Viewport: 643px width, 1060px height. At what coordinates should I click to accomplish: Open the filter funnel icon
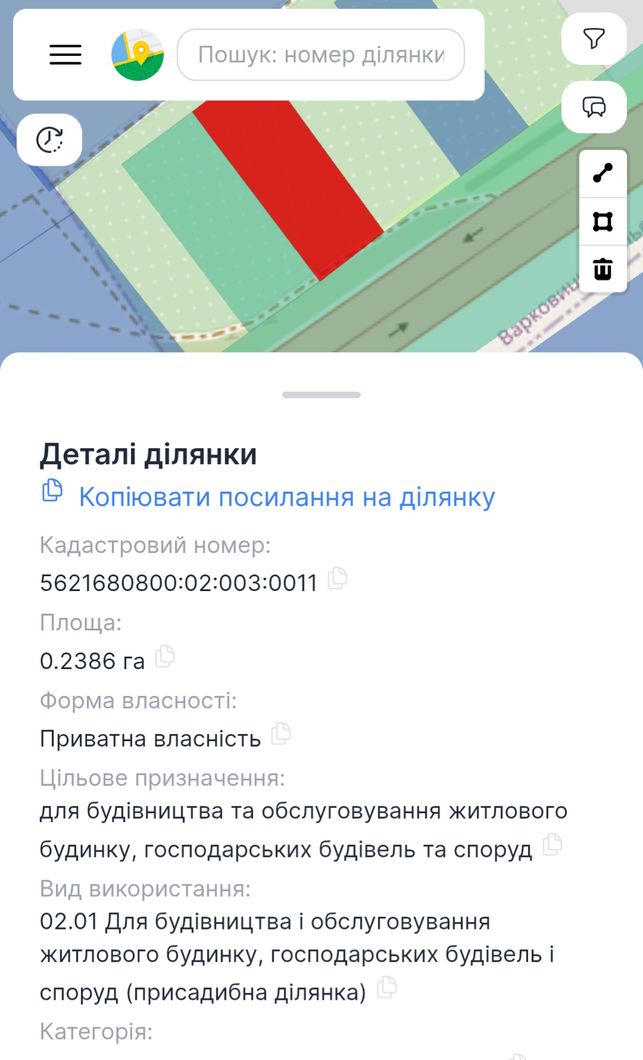point(594,39)
